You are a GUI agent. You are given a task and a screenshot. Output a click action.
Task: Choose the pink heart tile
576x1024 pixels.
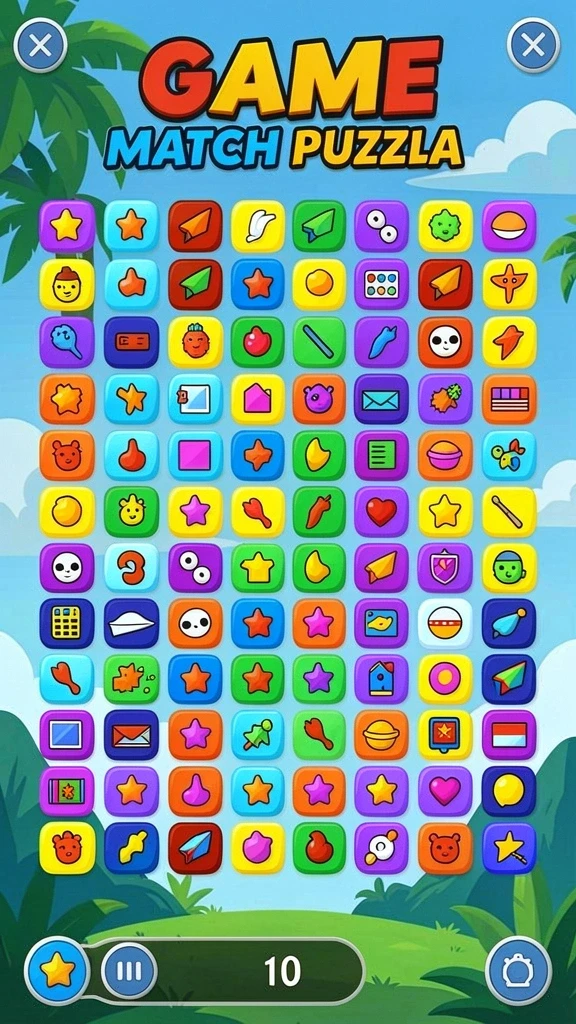445,791
